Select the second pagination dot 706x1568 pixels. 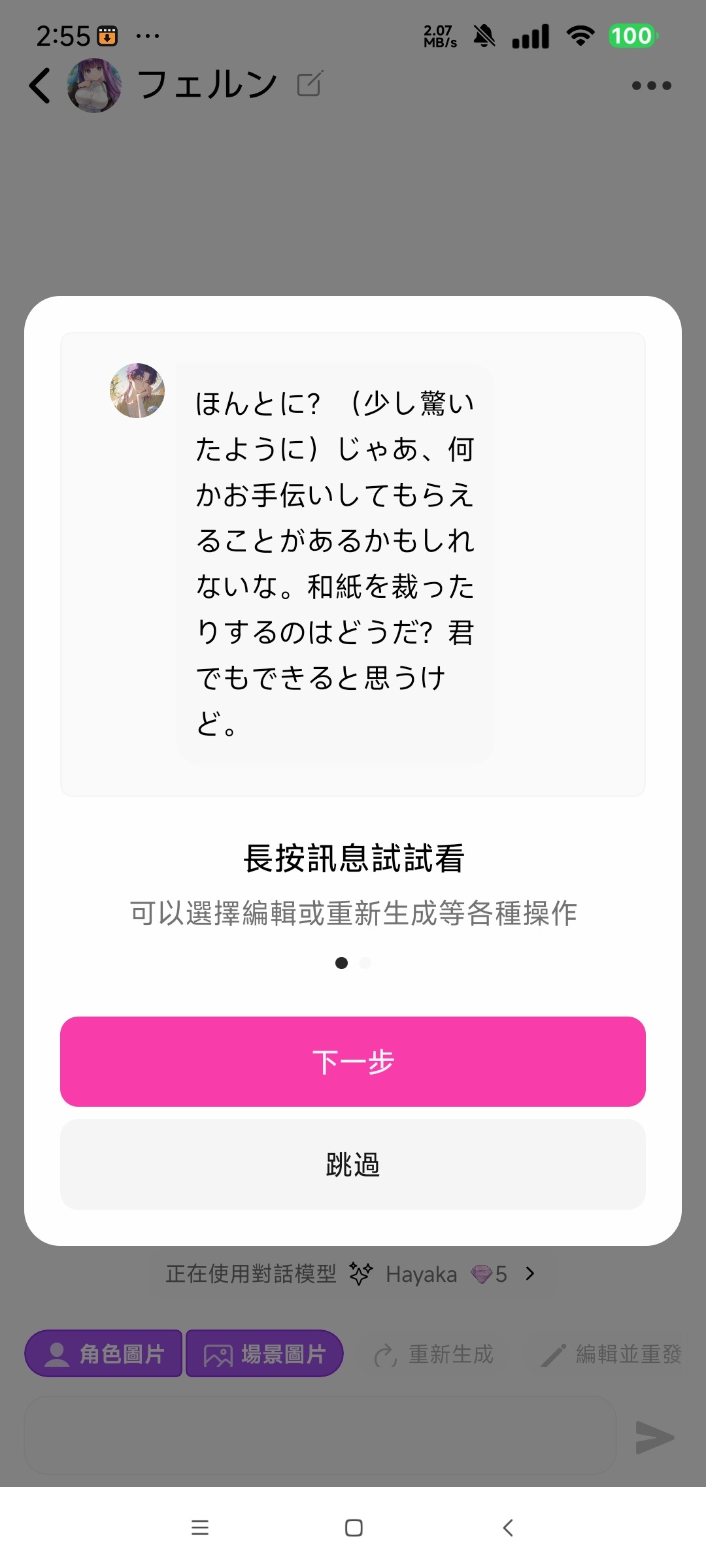(365, 962)
